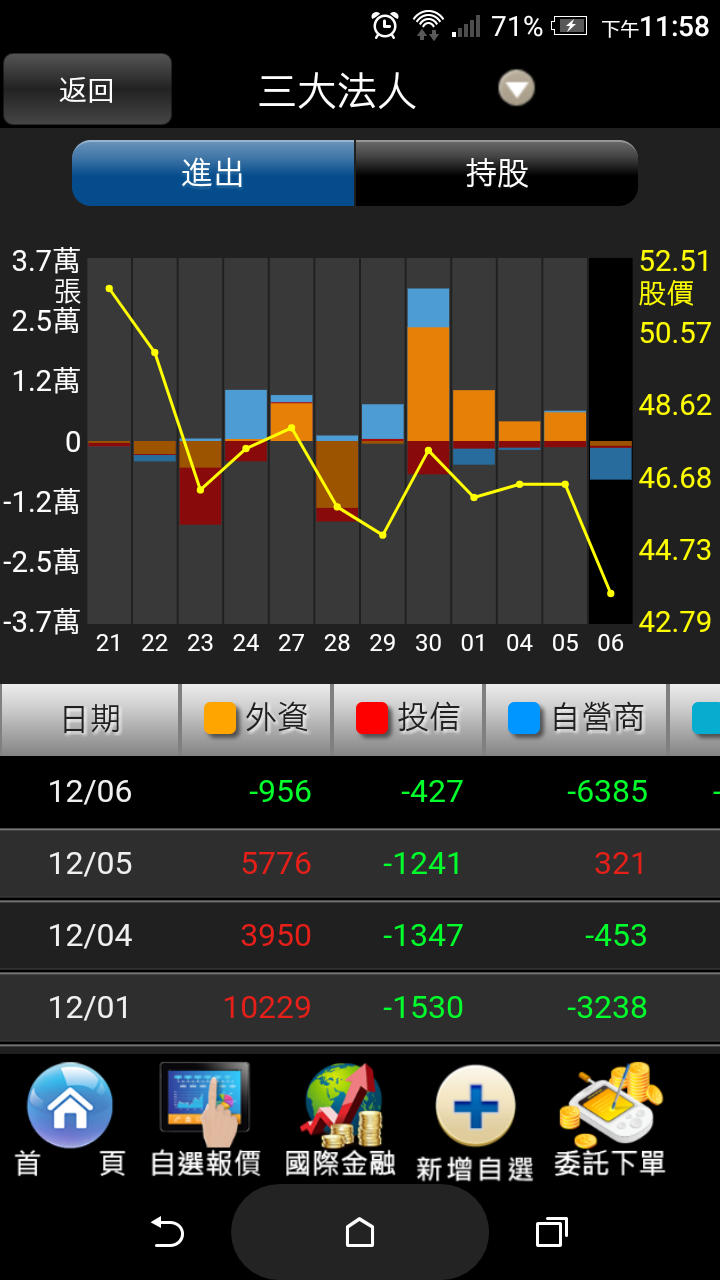Open the 三大法人 dropdown arrow
720x1280 pixels.
coord(517,89)
